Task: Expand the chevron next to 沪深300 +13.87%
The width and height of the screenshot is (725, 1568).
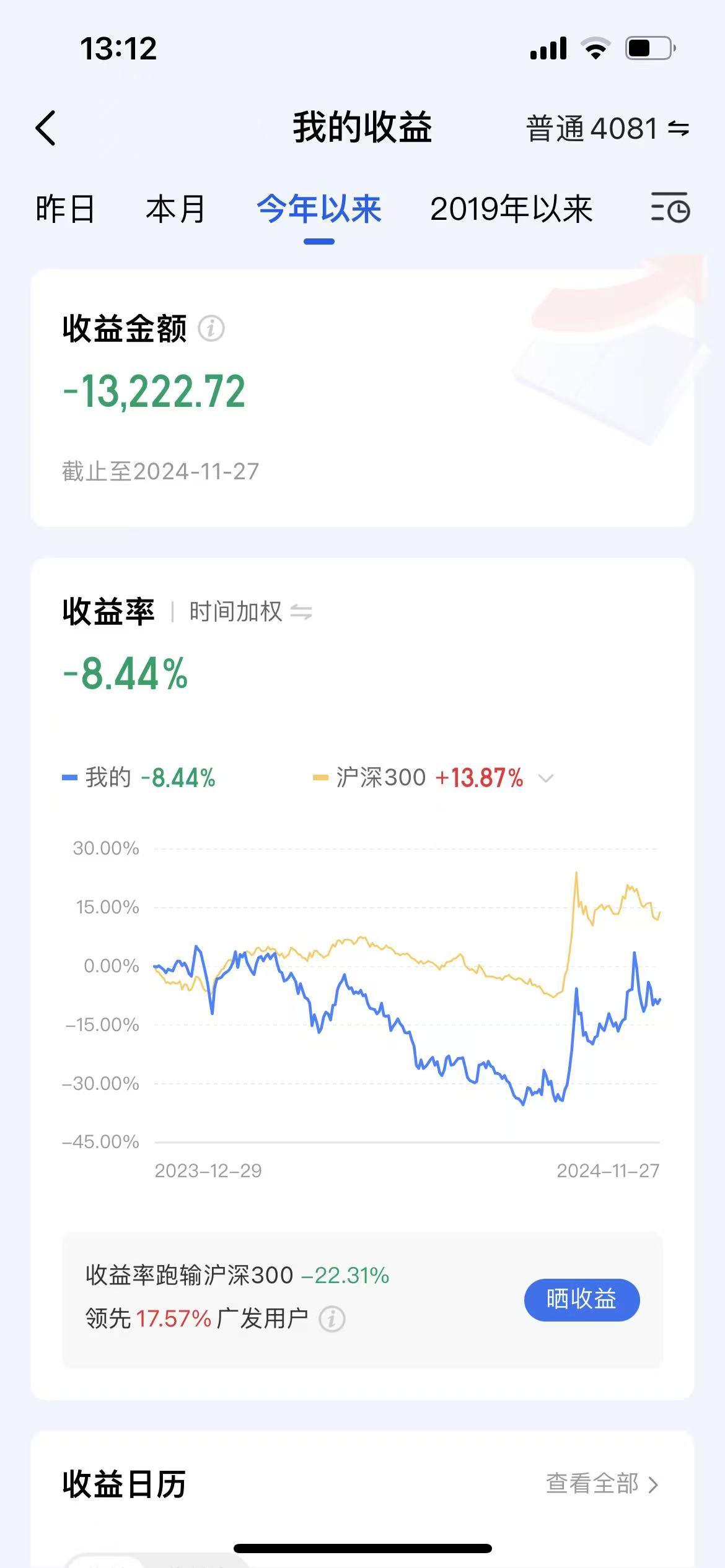Action: [x=547, y=779]
